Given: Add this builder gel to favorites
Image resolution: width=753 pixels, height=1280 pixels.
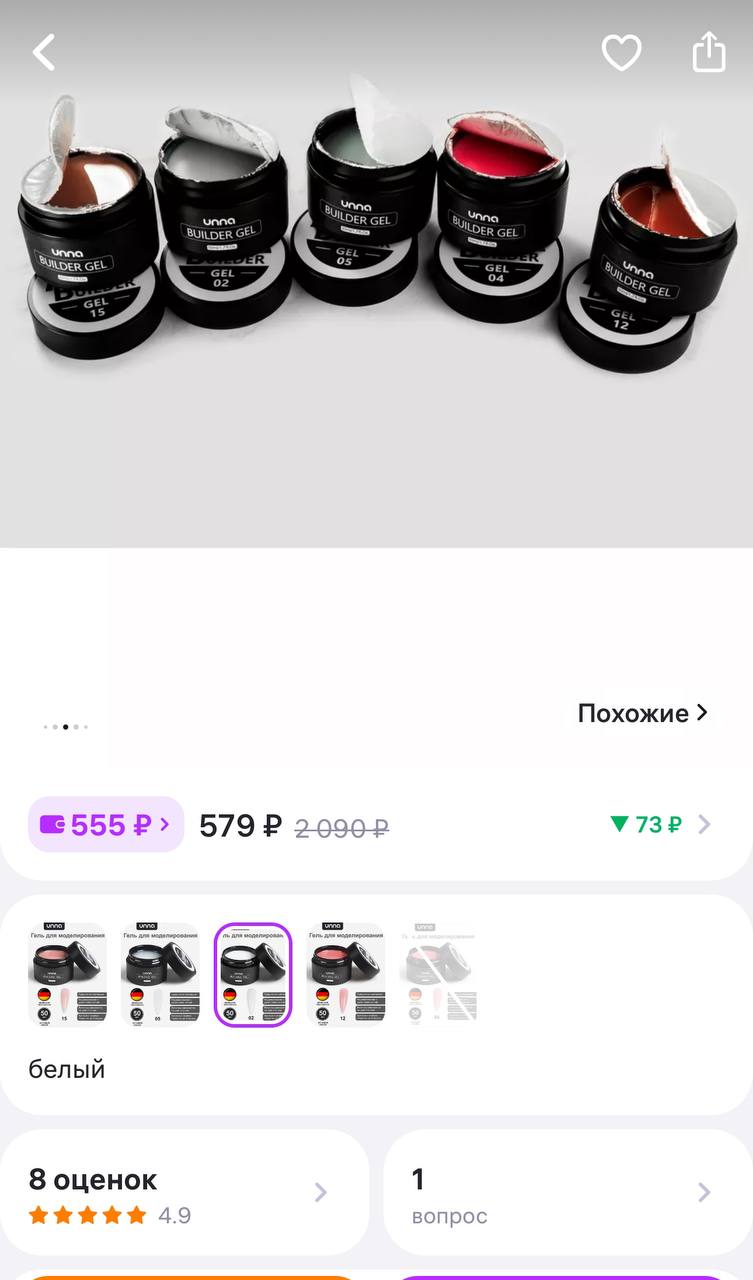Looking at the screenshot, I should pos(621,52).
